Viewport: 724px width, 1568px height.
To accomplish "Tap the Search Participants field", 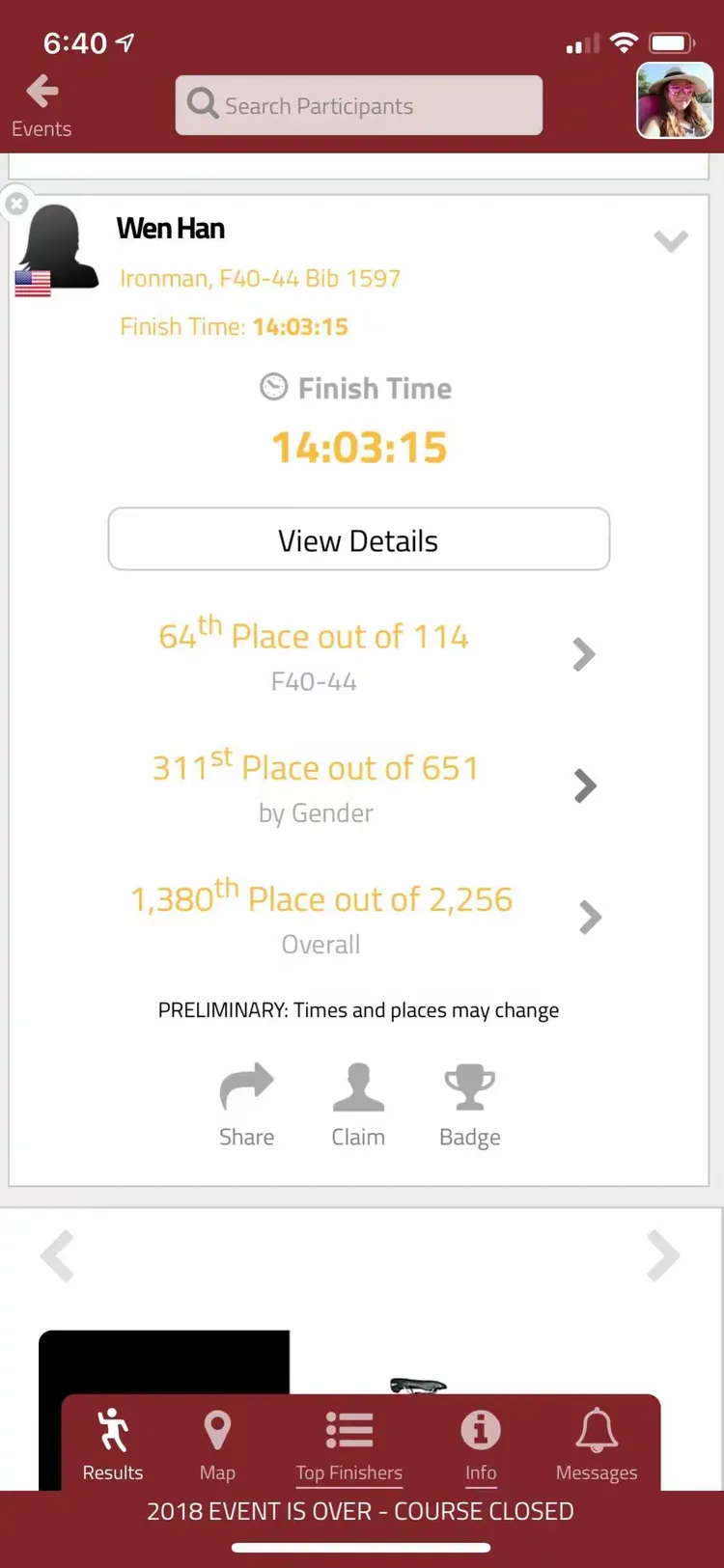I will pos(358,105).
